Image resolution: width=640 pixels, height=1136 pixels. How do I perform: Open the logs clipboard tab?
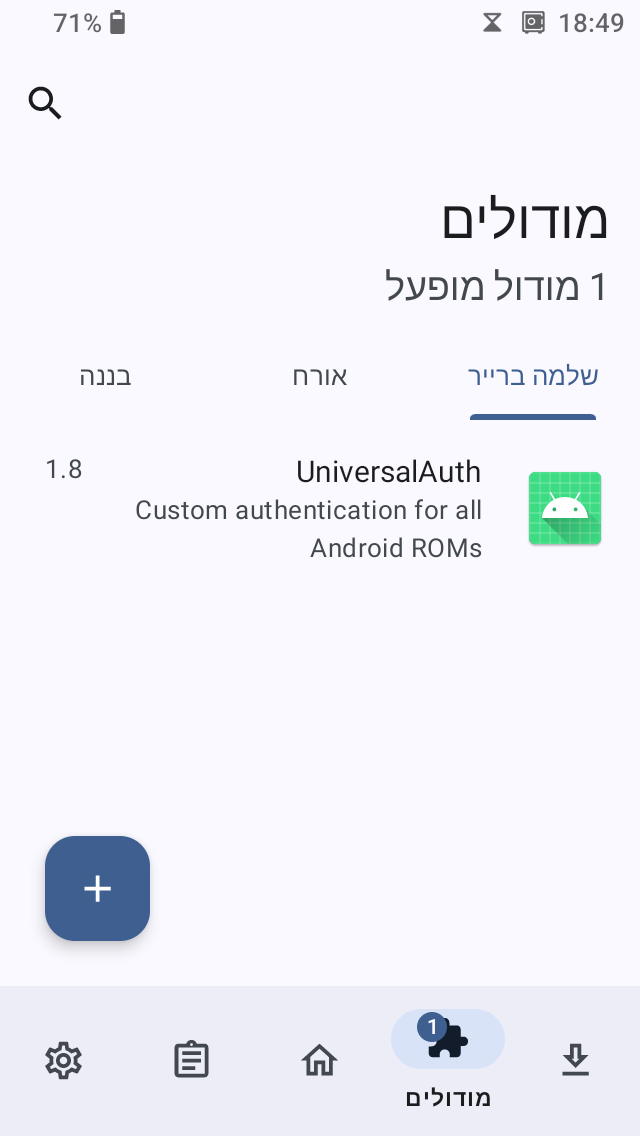point(191,1060)
